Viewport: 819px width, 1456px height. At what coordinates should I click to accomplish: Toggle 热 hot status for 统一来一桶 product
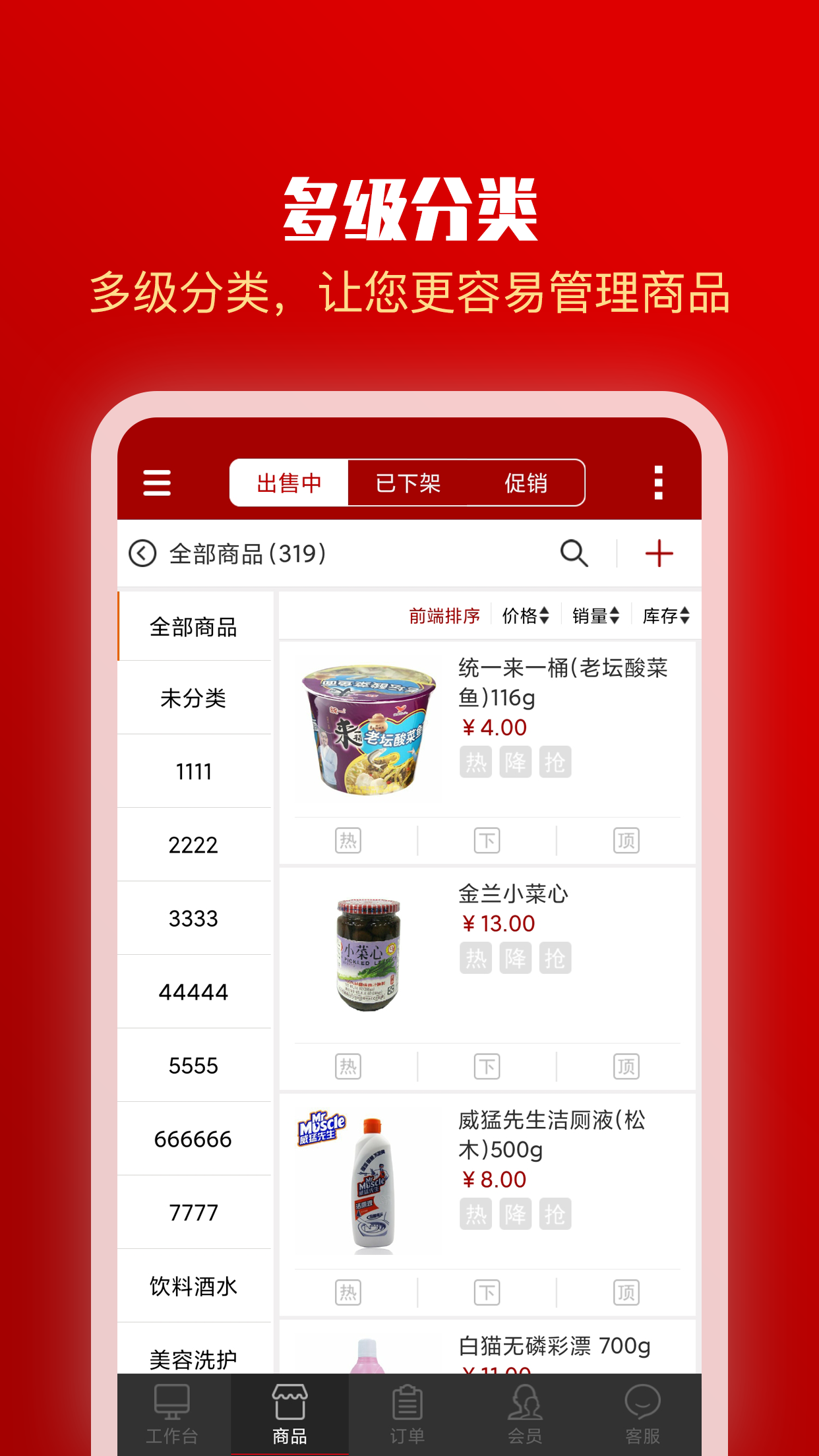(x=348, y=840)
